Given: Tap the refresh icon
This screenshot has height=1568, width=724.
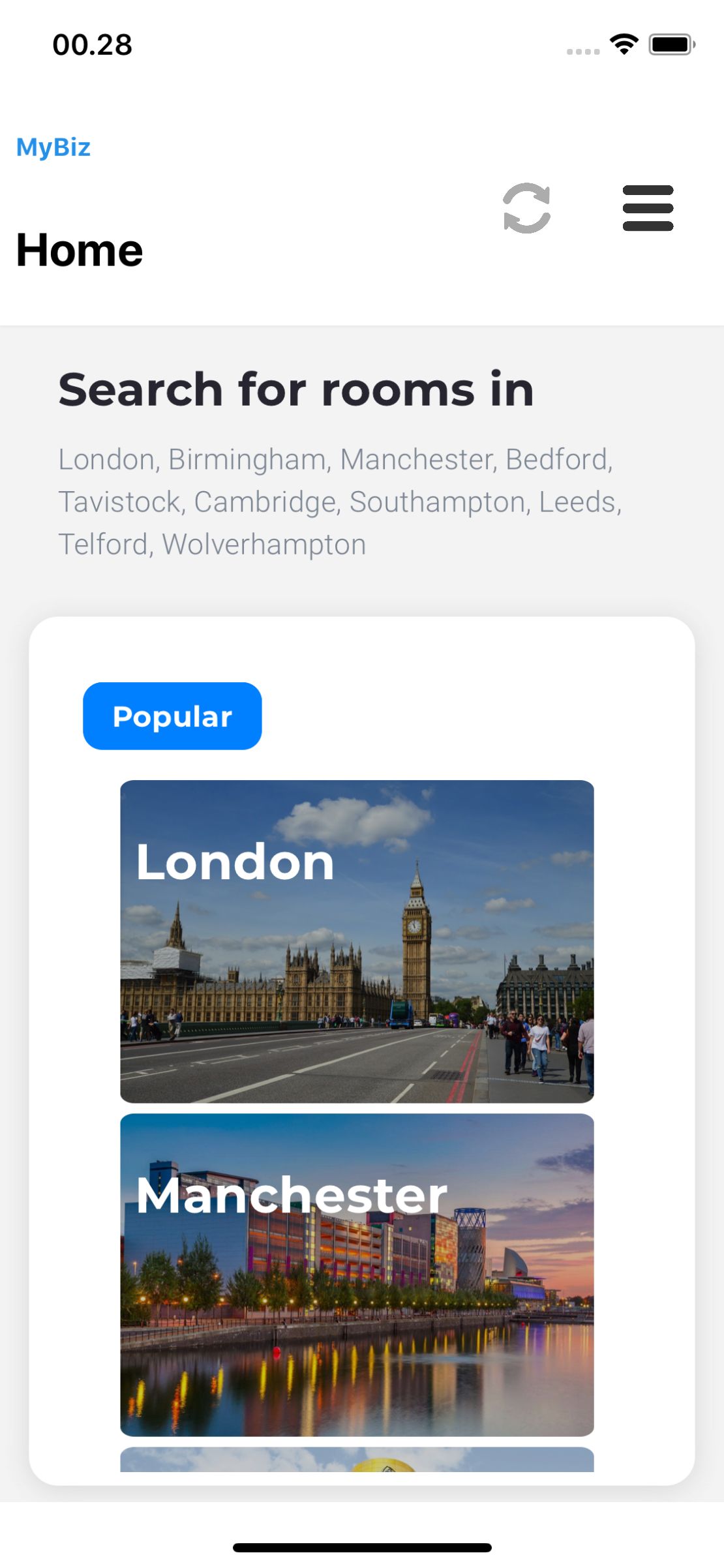Looking at the screenshot, I should click(527, 208).
